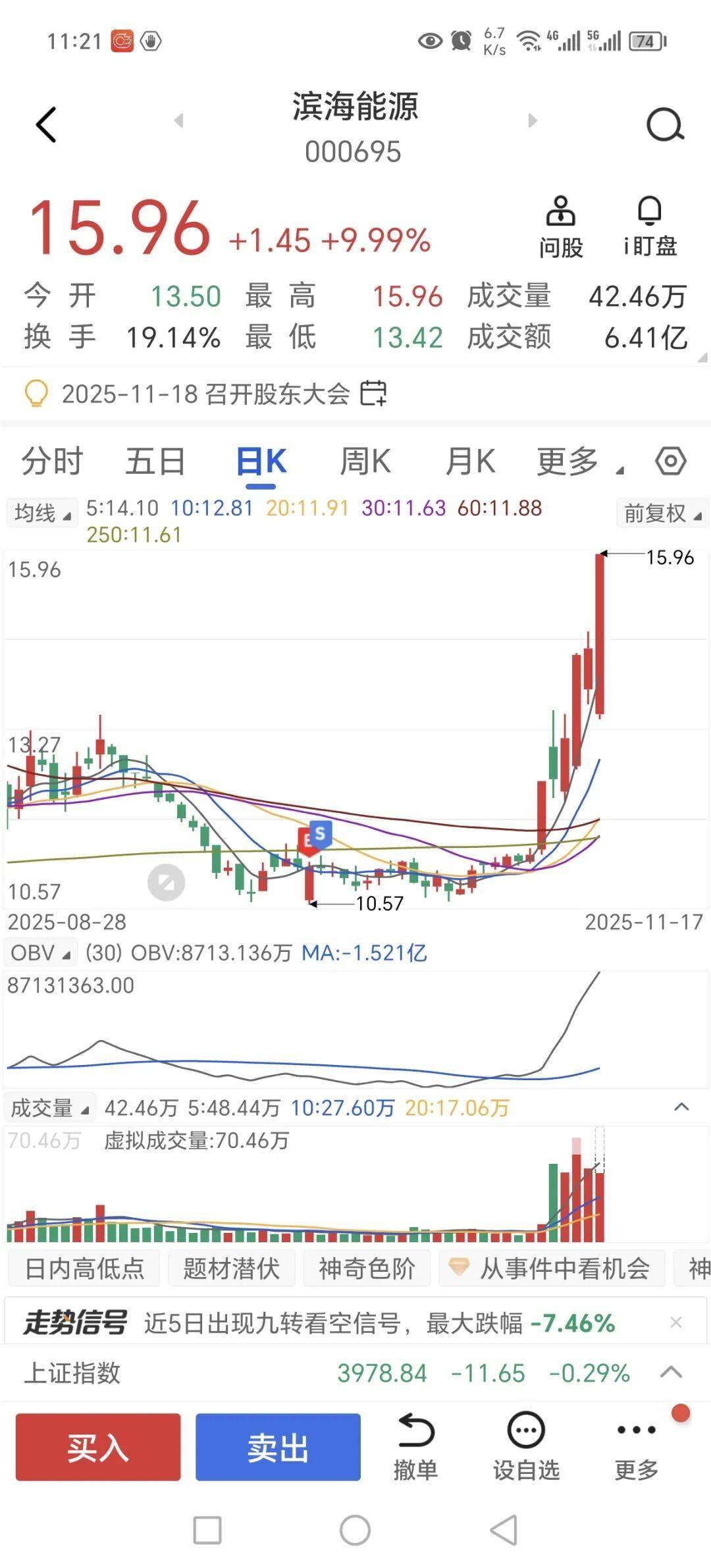Open the chart settings gear
This screenshot has width=711, height=1568.
(x=671, y=461)
